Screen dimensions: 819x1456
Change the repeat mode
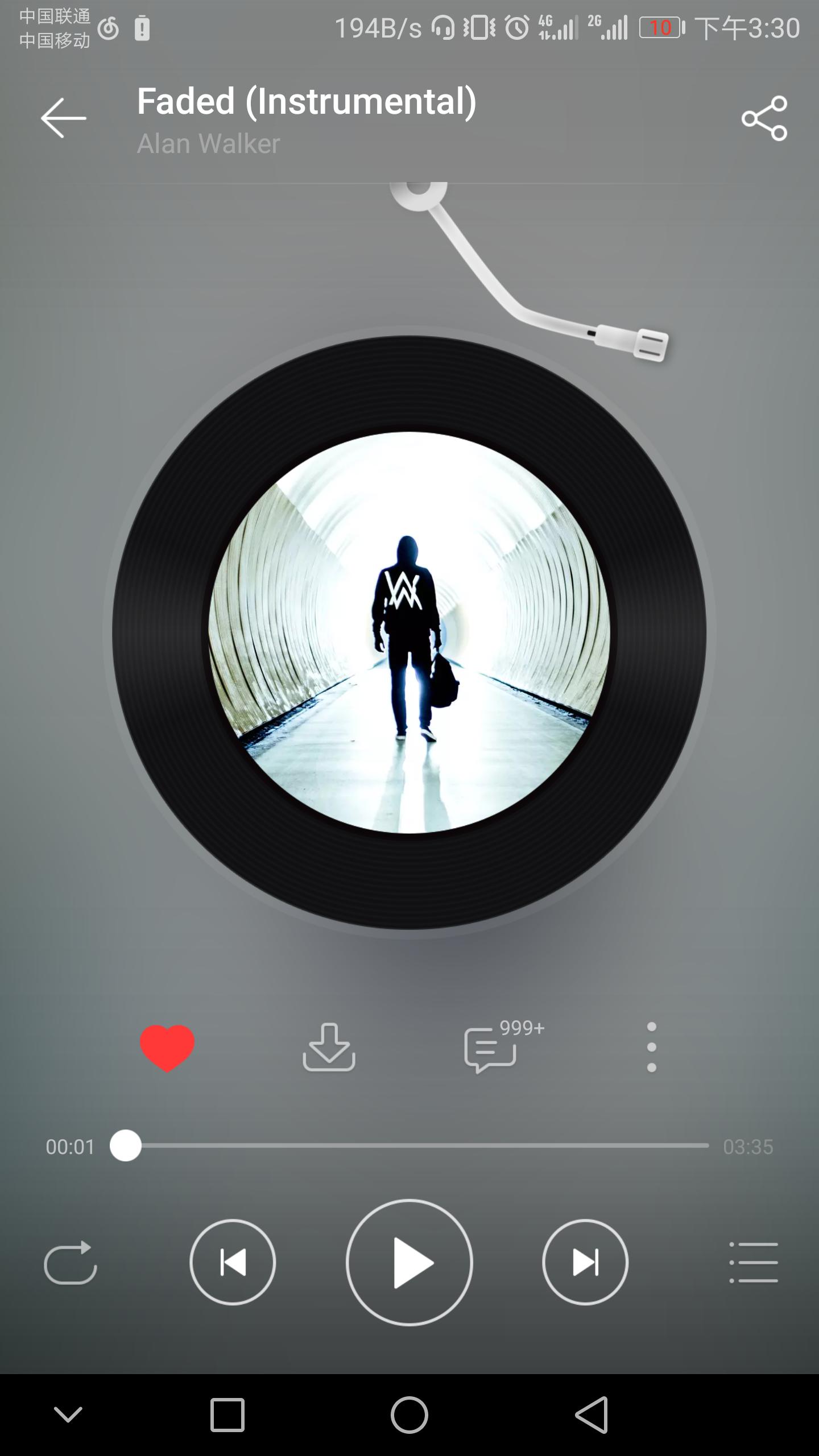pos(71,1263)
